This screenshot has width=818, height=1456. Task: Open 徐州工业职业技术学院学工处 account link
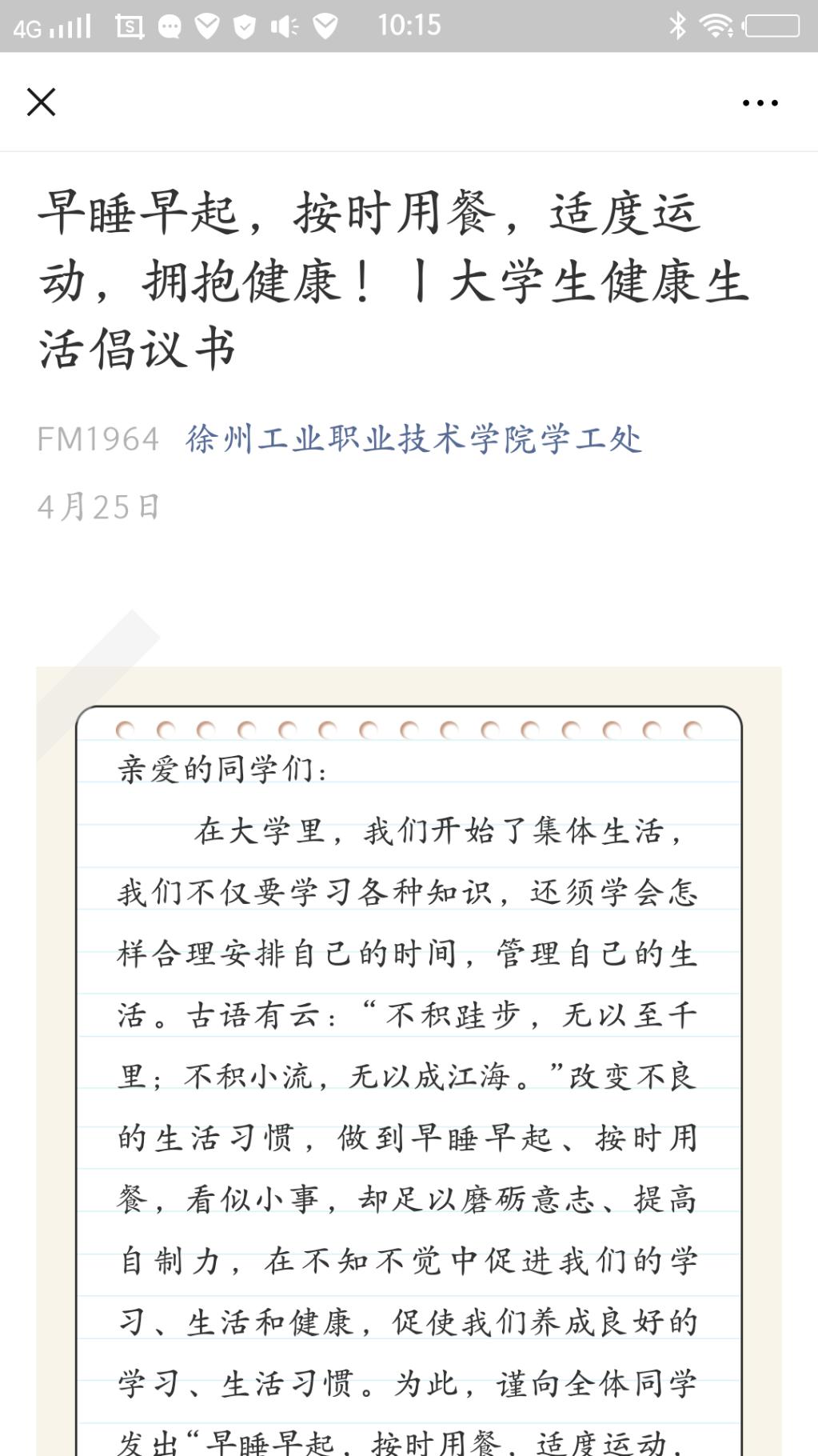413,439
